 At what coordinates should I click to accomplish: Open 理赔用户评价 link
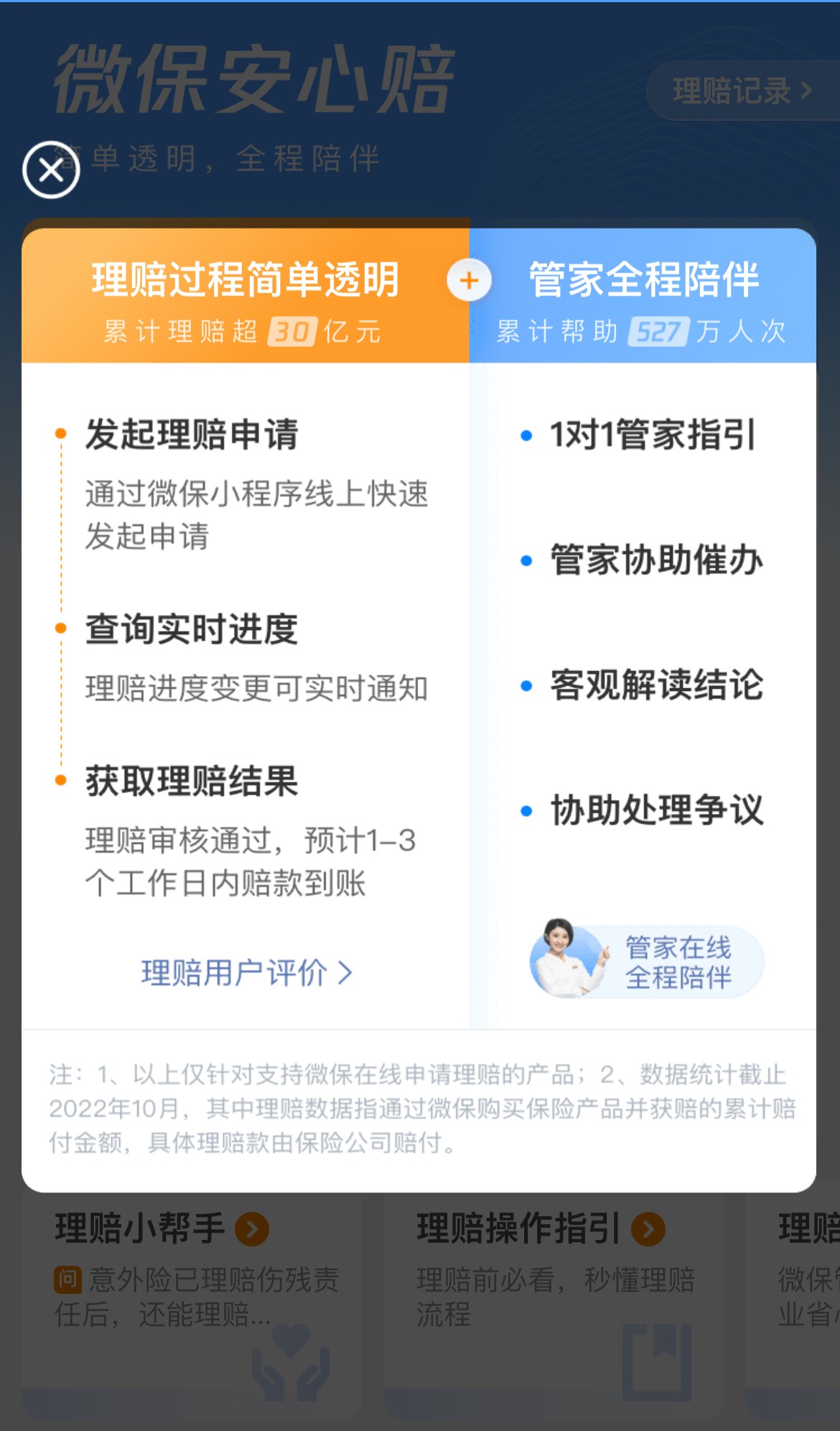point(246,973)
